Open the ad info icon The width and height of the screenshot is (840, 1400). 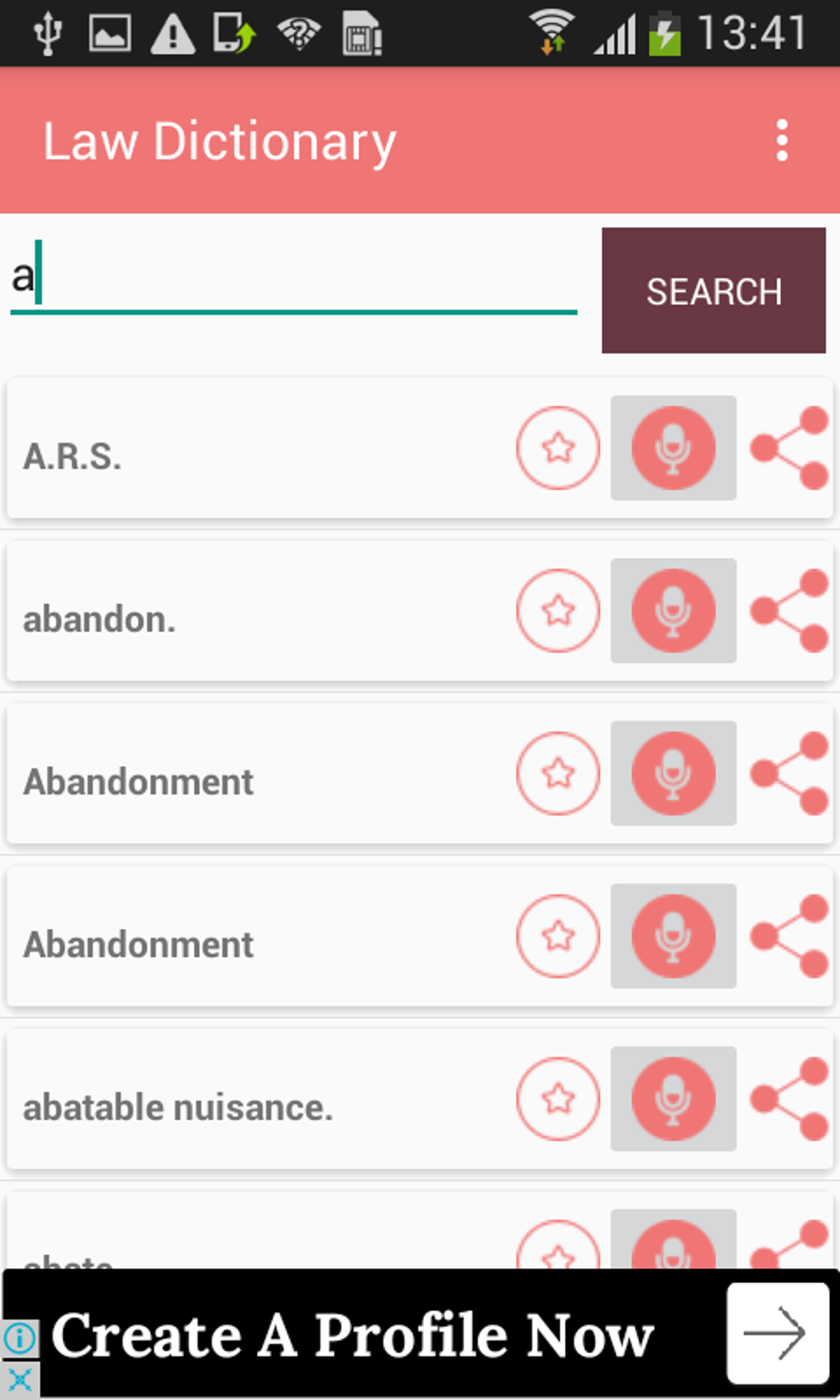(x=20, y=1337)
